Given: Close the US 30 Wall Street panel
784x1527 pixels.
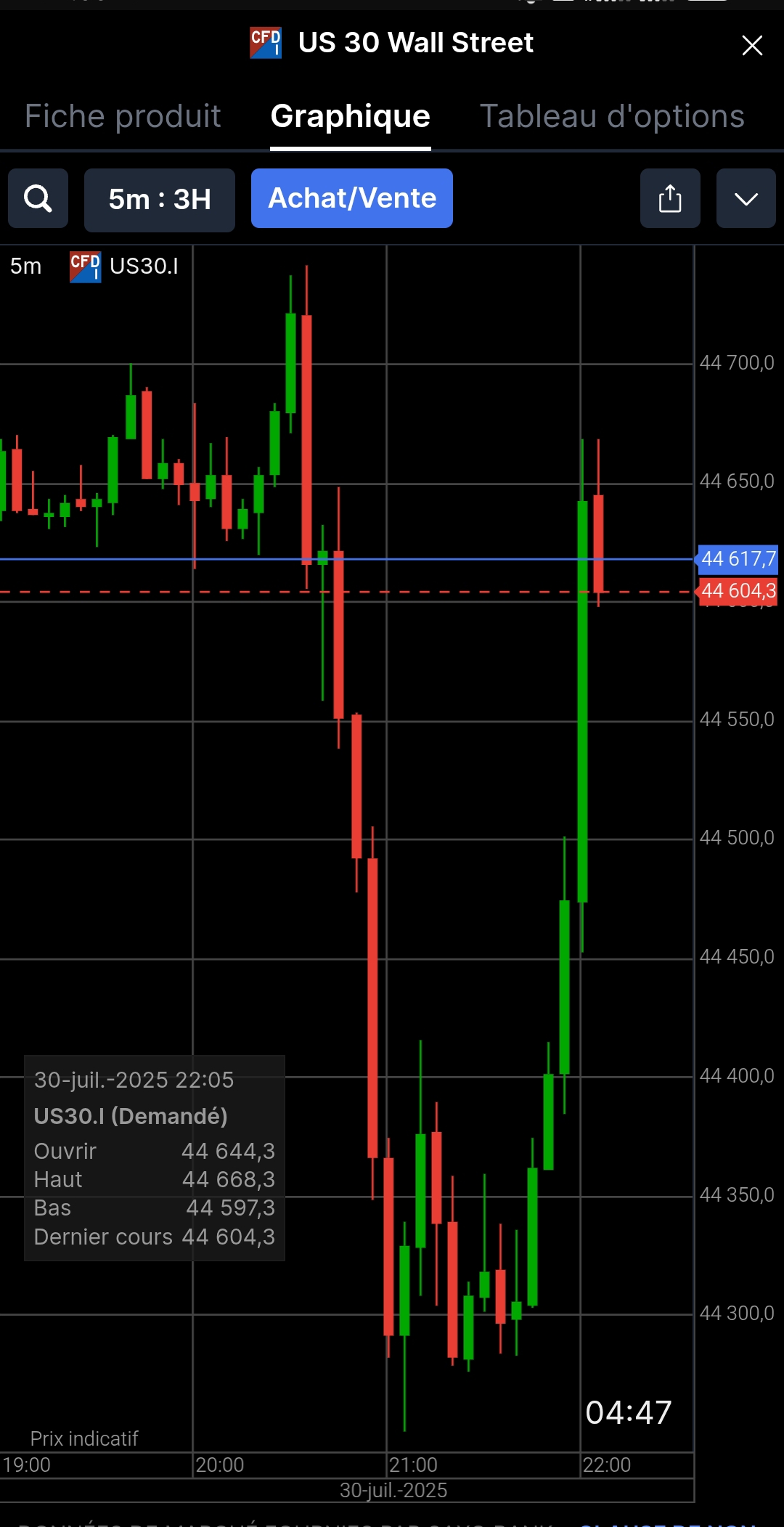Looking at the screenshot, I should [752, 45].
